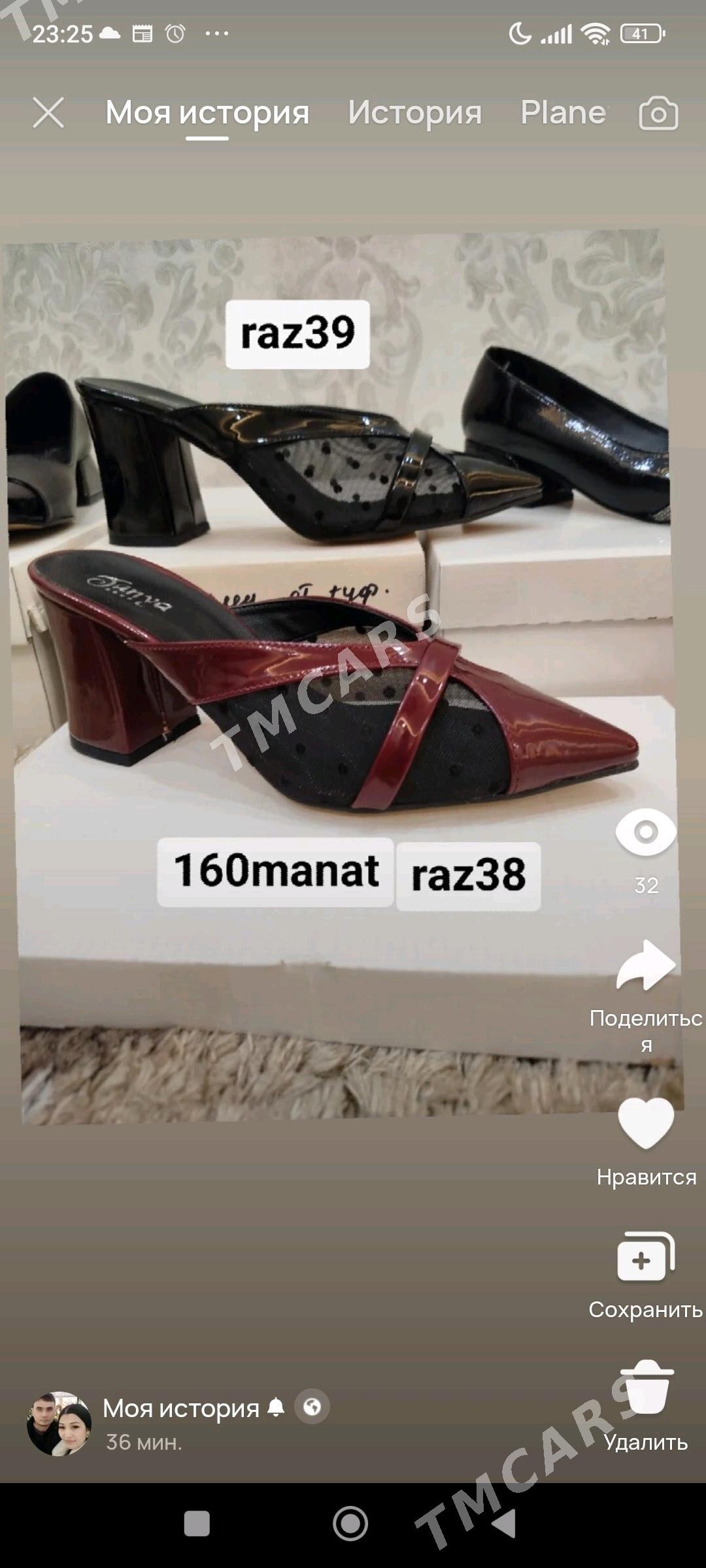706x1568 pixels.
Task: Open the profile avatar beside Моя история
Action: coord(59,1424)
